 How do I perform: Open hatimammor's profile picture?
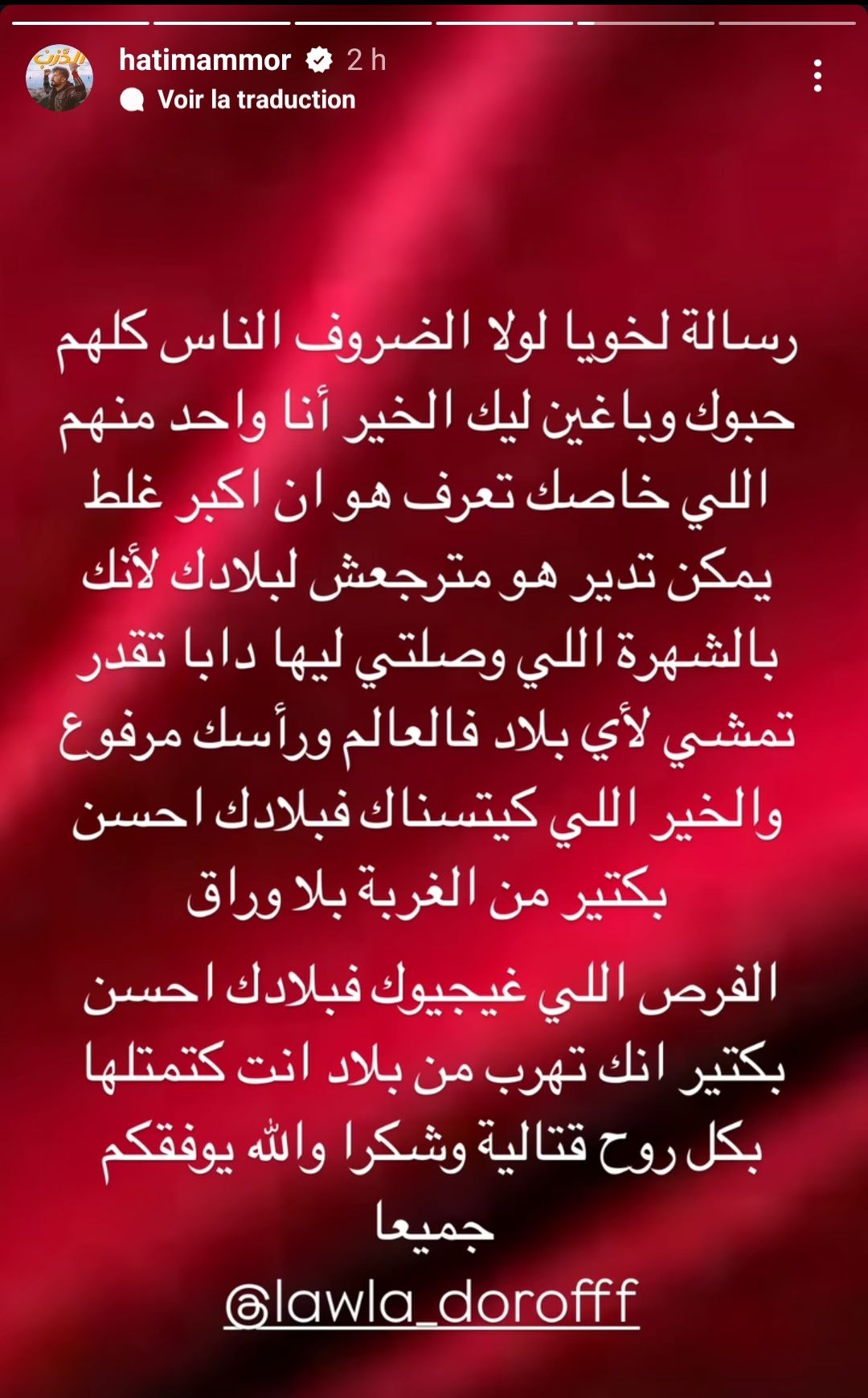coord(59,78)
